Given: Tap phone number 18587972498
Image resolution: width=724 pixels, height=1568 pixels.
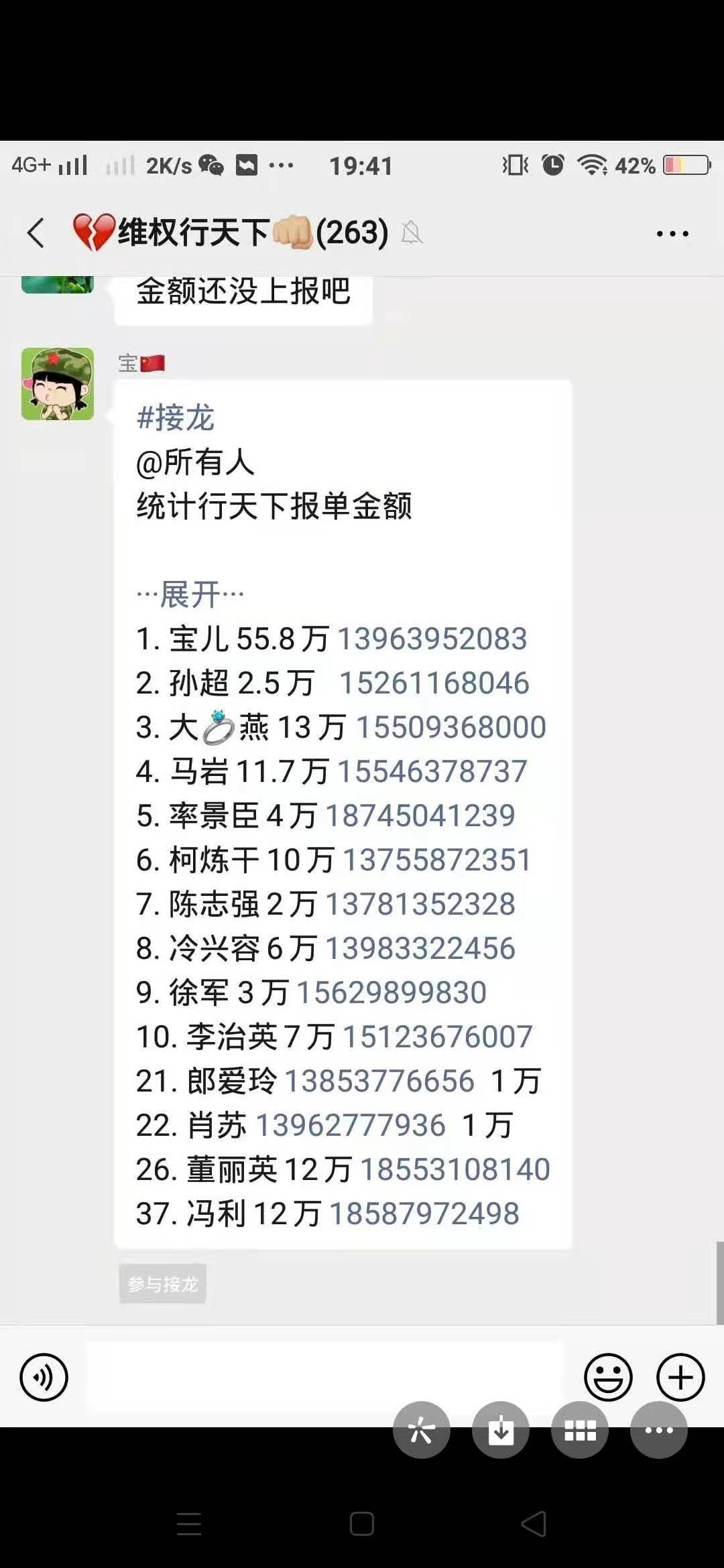Looking at the screenshot, I should [424, 1214].
